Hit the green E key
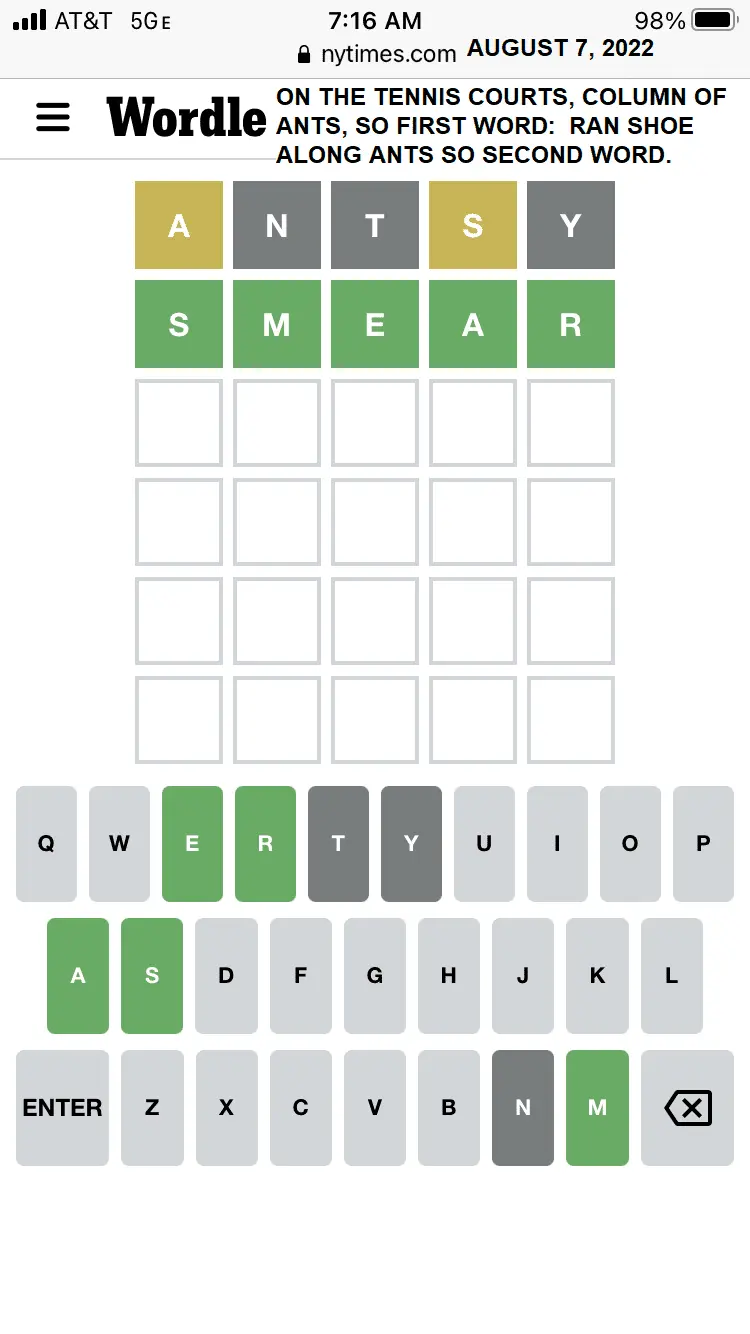Viewport: 750px width, 1334px height. pyautogui.click(x=192, y=843)
